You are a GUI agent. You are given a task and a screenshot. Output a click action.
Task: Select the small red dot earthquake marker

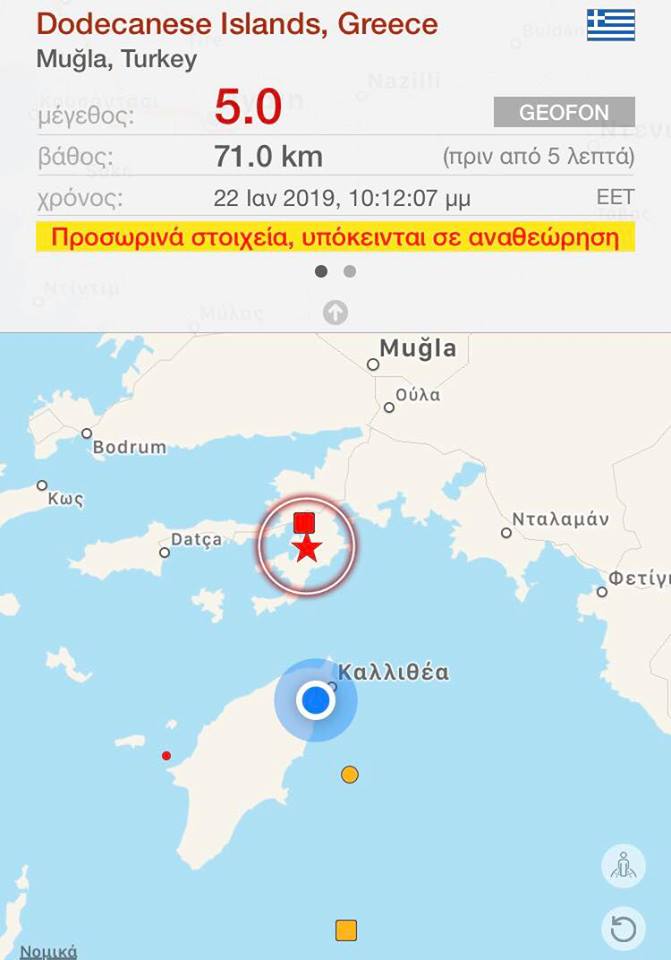[166, 756]
